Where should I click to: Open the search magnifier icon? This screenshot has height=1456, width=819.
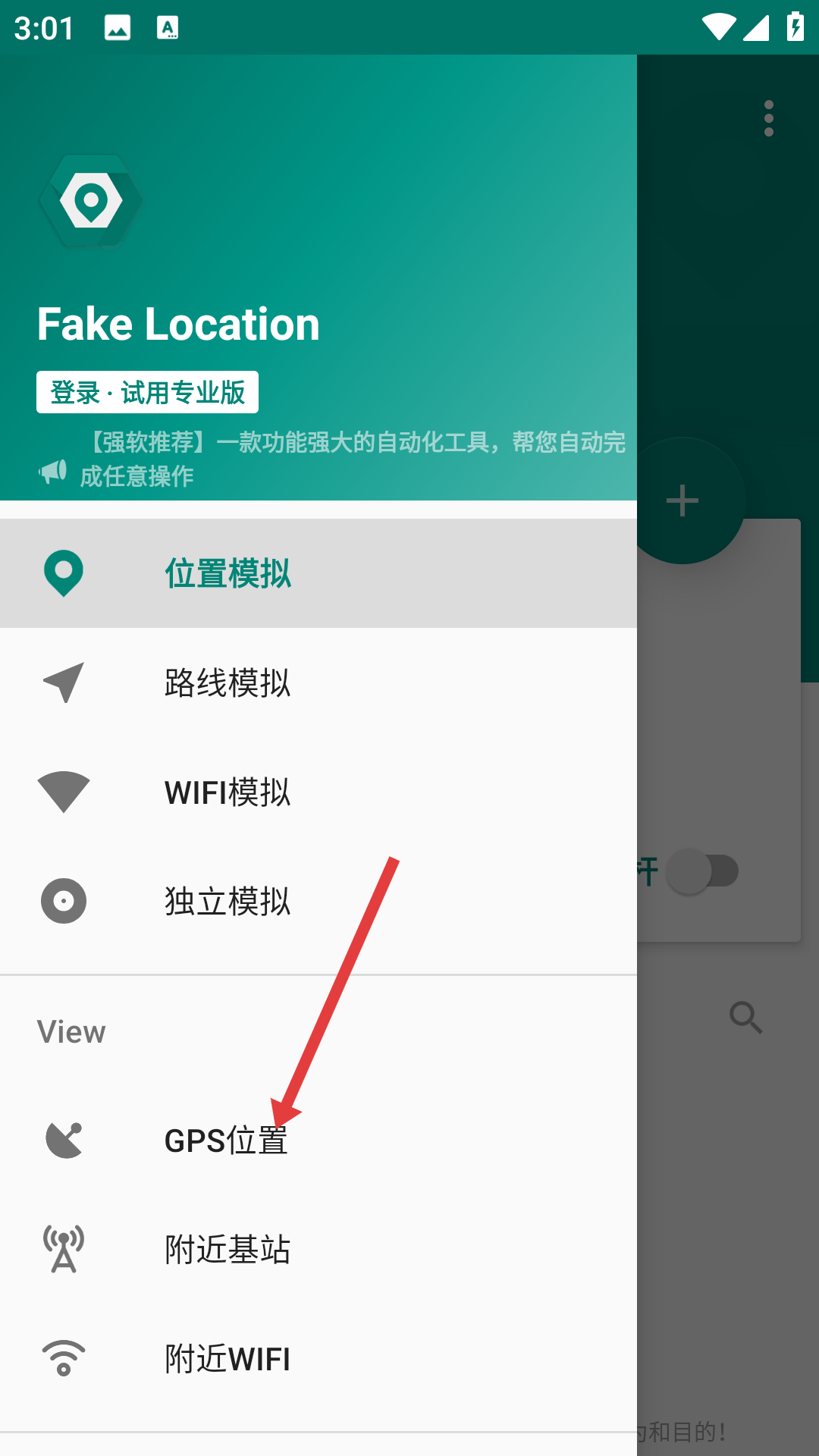click(x=745, y=1018)
